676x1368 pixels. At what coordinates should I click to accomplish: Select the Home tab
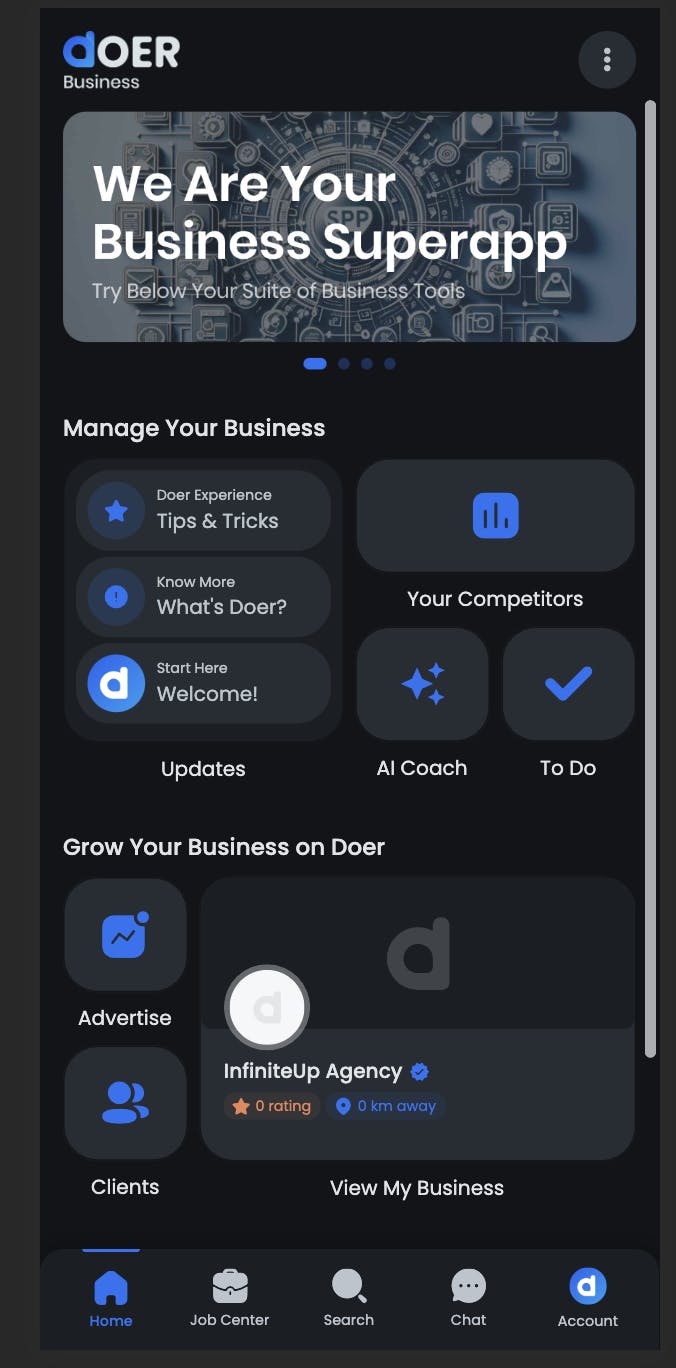pyautogui.click(x=111, y=1298)
